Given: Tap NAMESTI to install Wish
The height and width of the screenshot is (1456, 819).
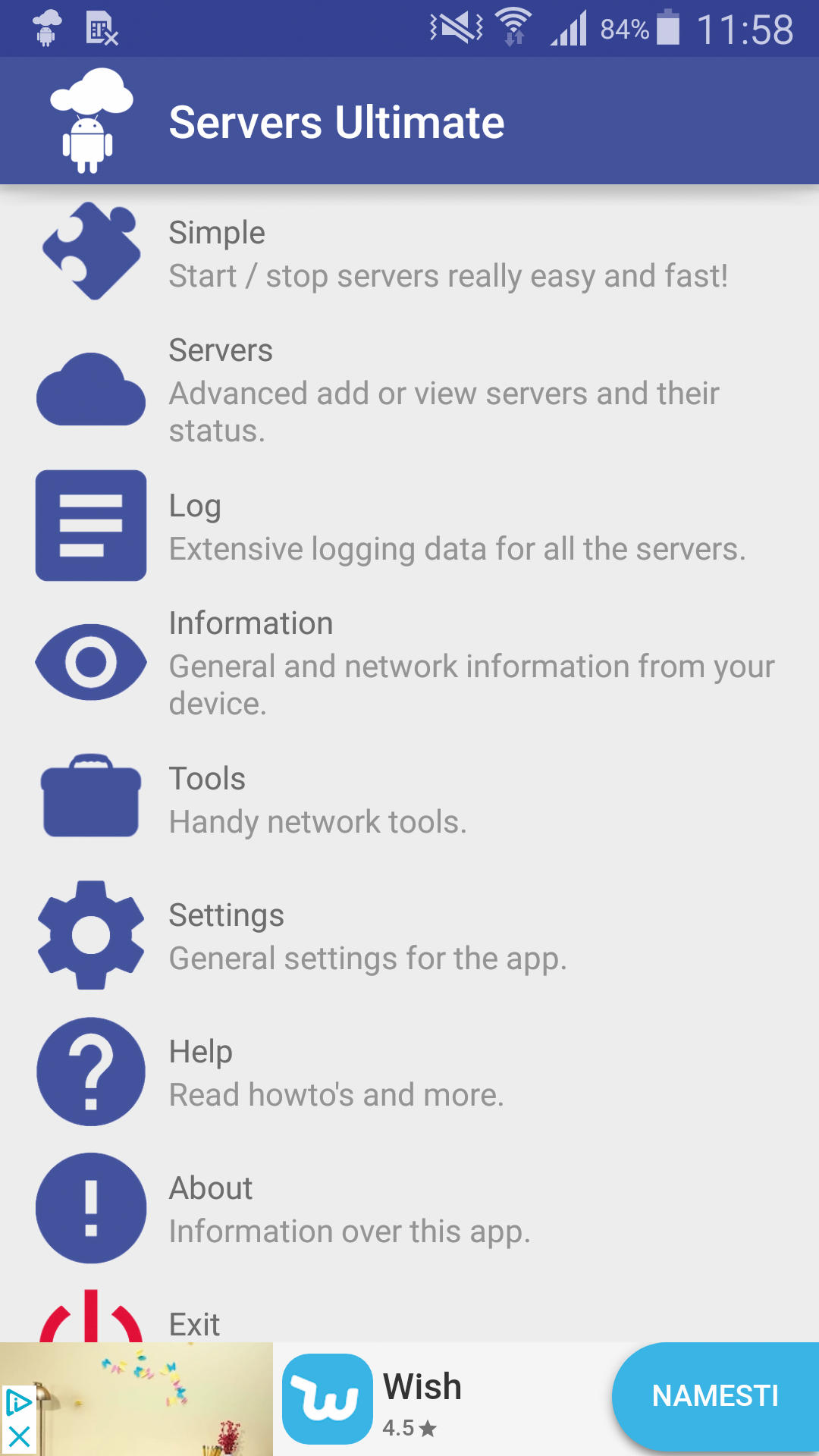Looking at the screenshot, I should [715, 1396].
